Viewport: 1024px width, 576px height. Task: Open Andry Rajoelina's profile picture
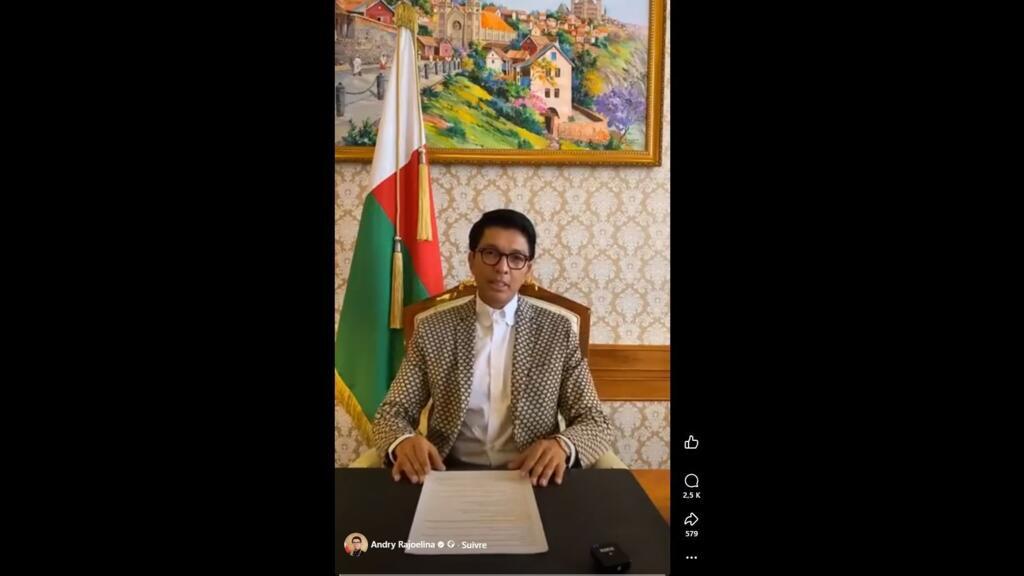(355, 544)
